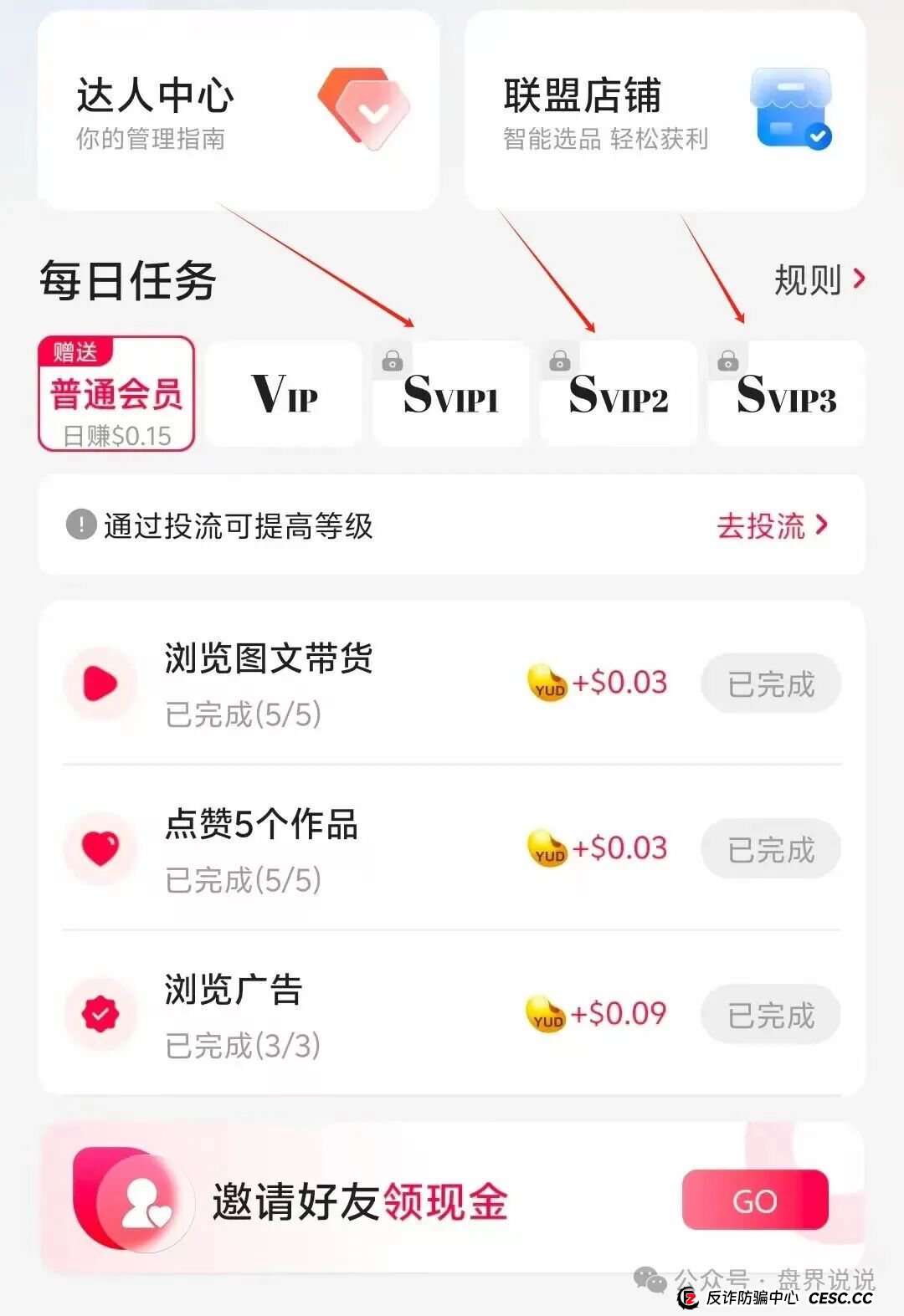Screen dimensions: 904x1316
Task: Tap the YUD gold coin beside +$0.09
Action: [546, 1013]
